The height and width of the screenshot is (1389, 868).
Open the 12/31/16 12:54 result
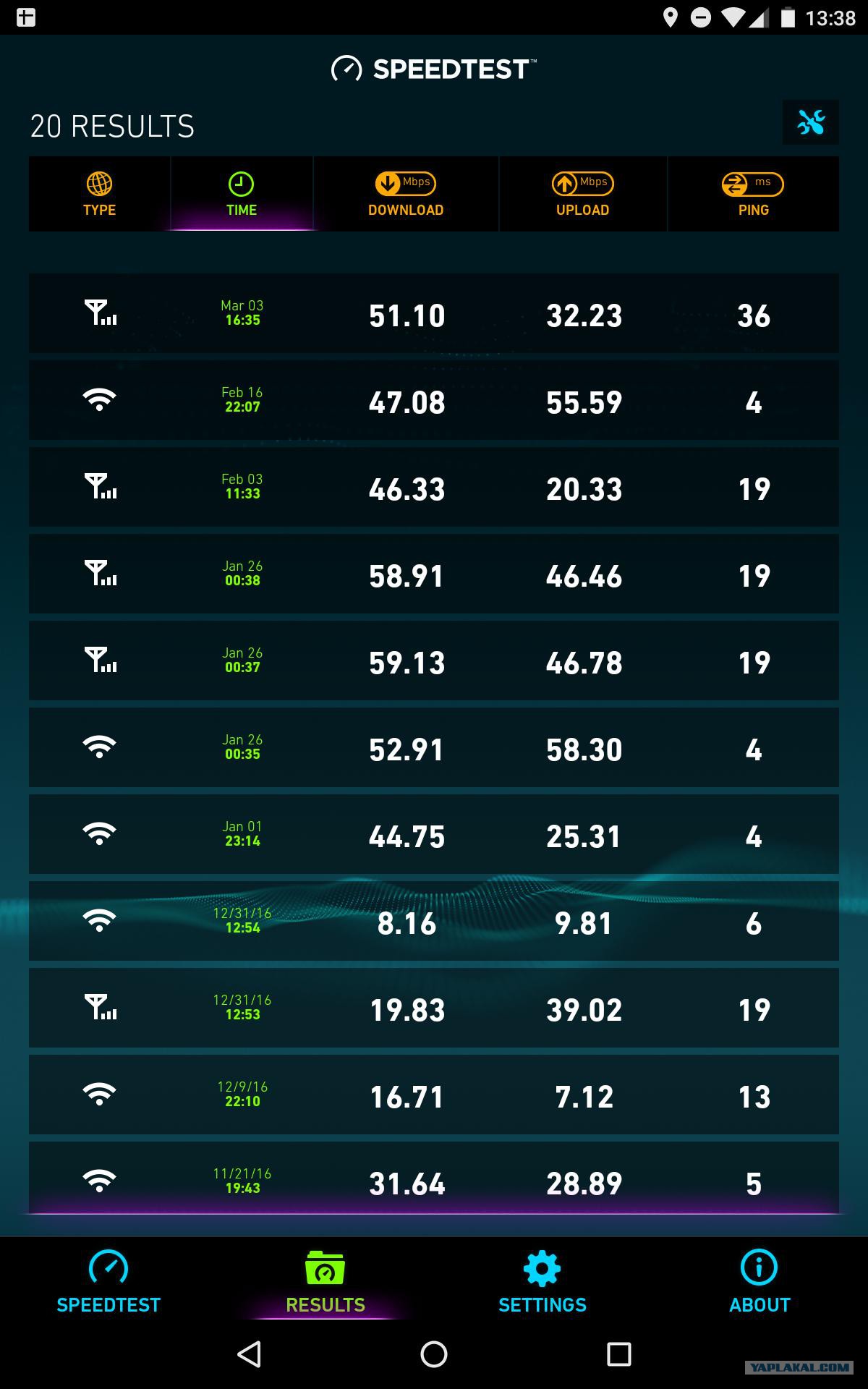[434, 921]
